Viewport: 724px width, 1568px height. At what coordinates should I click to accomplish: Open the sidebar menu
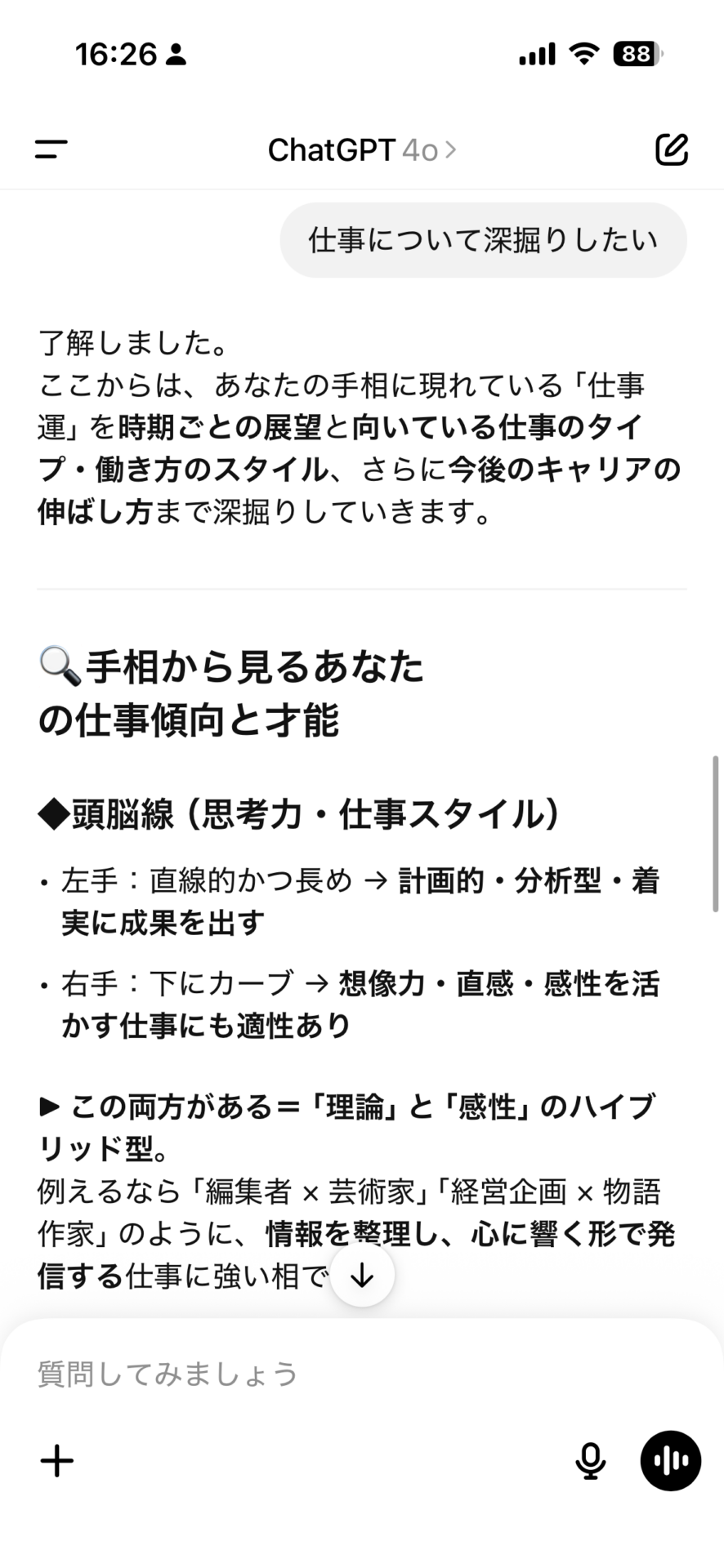pyautogui.click(x=51, y=149)
